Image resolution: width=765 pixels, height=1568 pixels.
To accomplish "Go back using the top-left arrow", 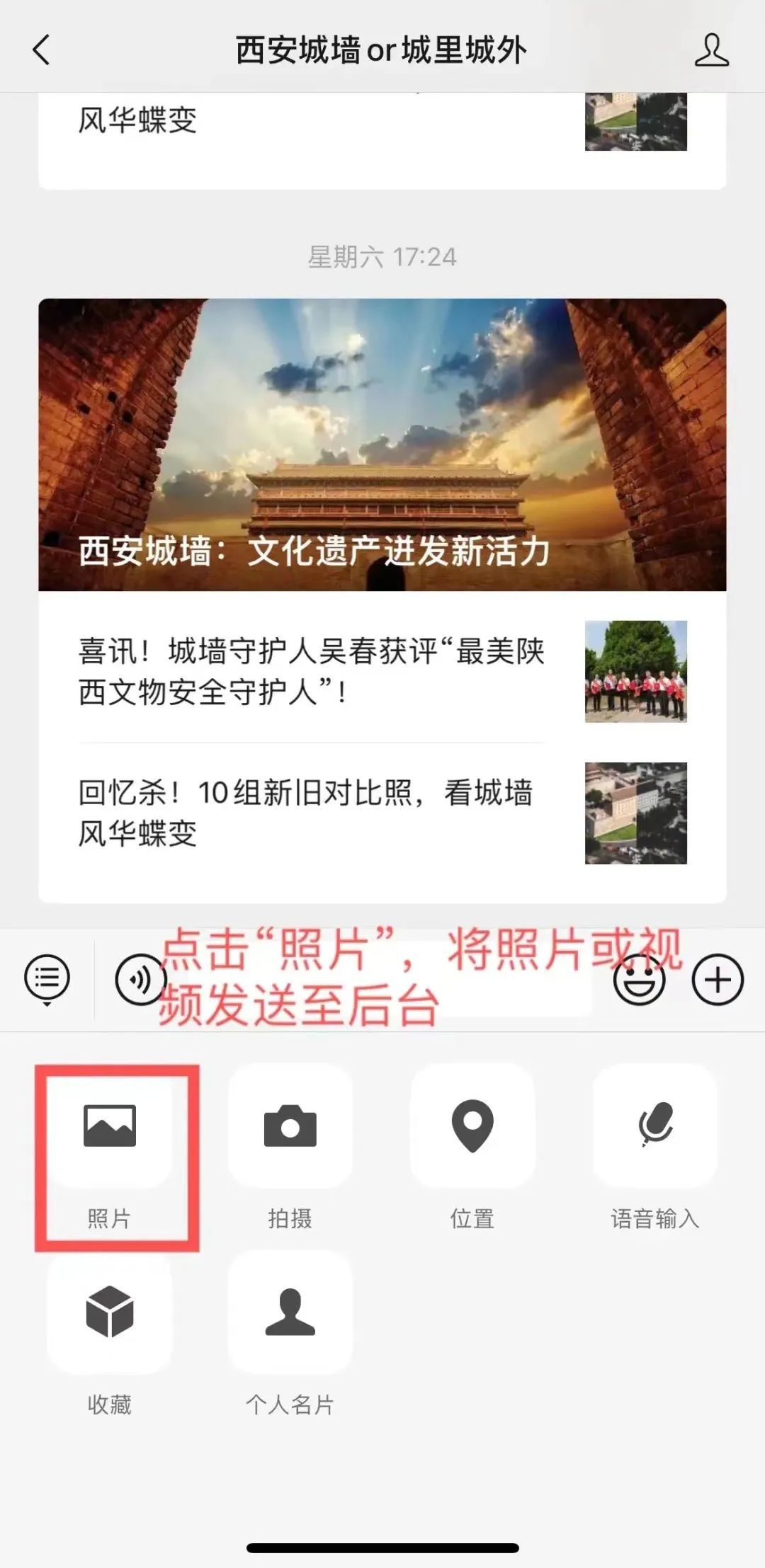I will pyautogui.click(x=41, y=50).
